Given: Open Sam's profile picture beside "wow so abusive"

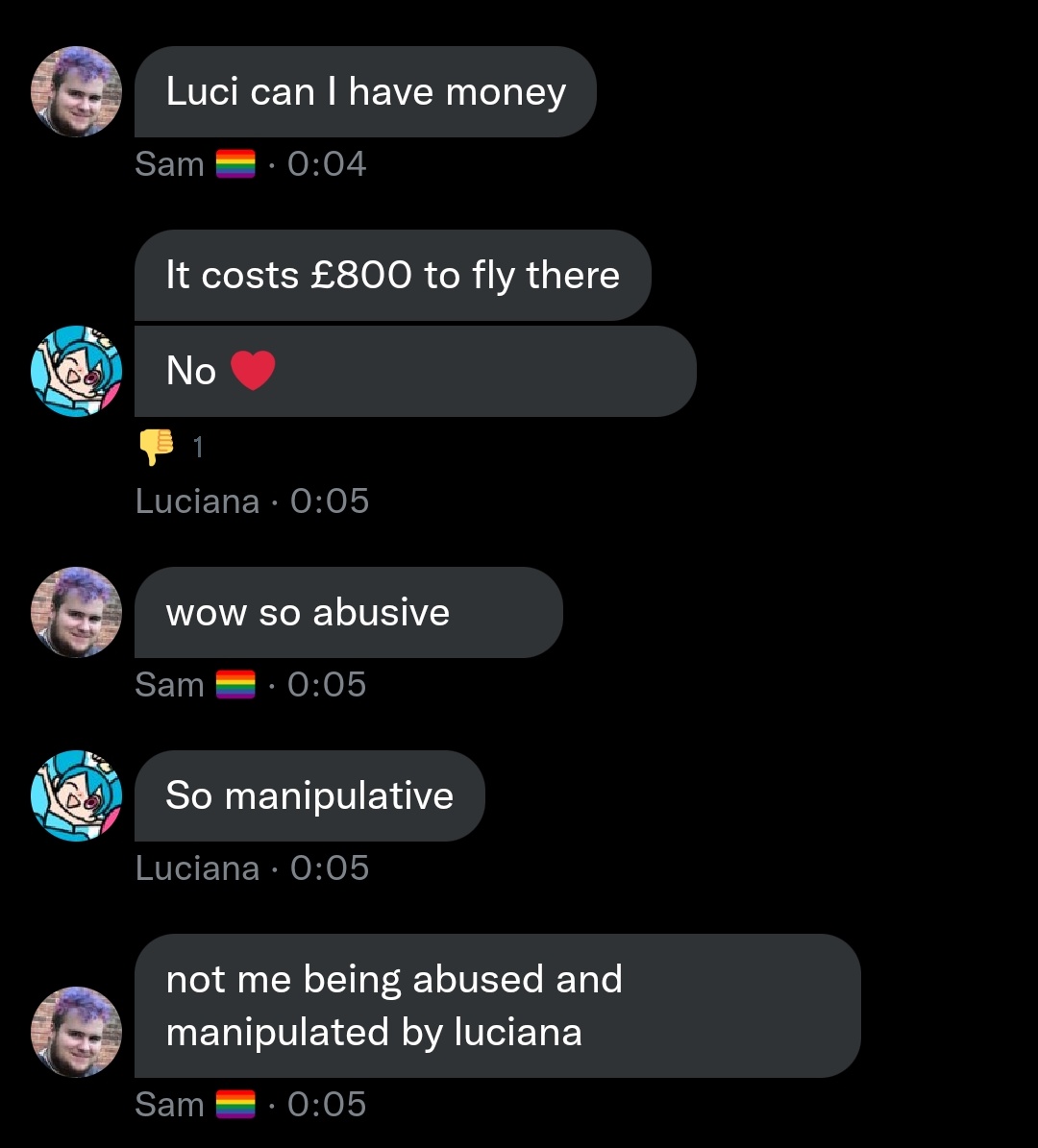Looking at the screenshot, I should (77, 612).
